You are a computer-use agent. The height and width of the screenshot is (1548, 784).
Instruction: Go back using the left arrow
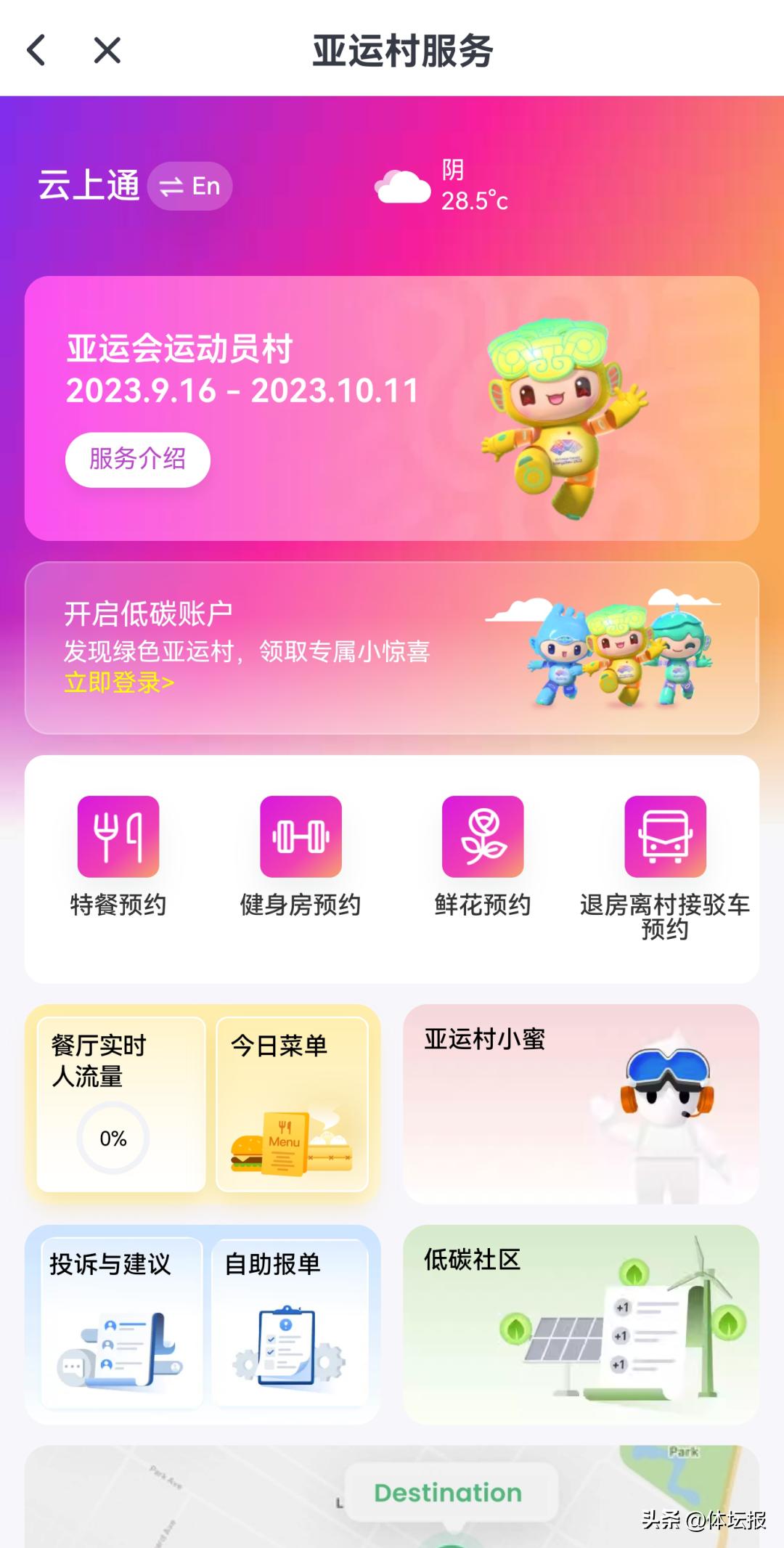(36, 51)
